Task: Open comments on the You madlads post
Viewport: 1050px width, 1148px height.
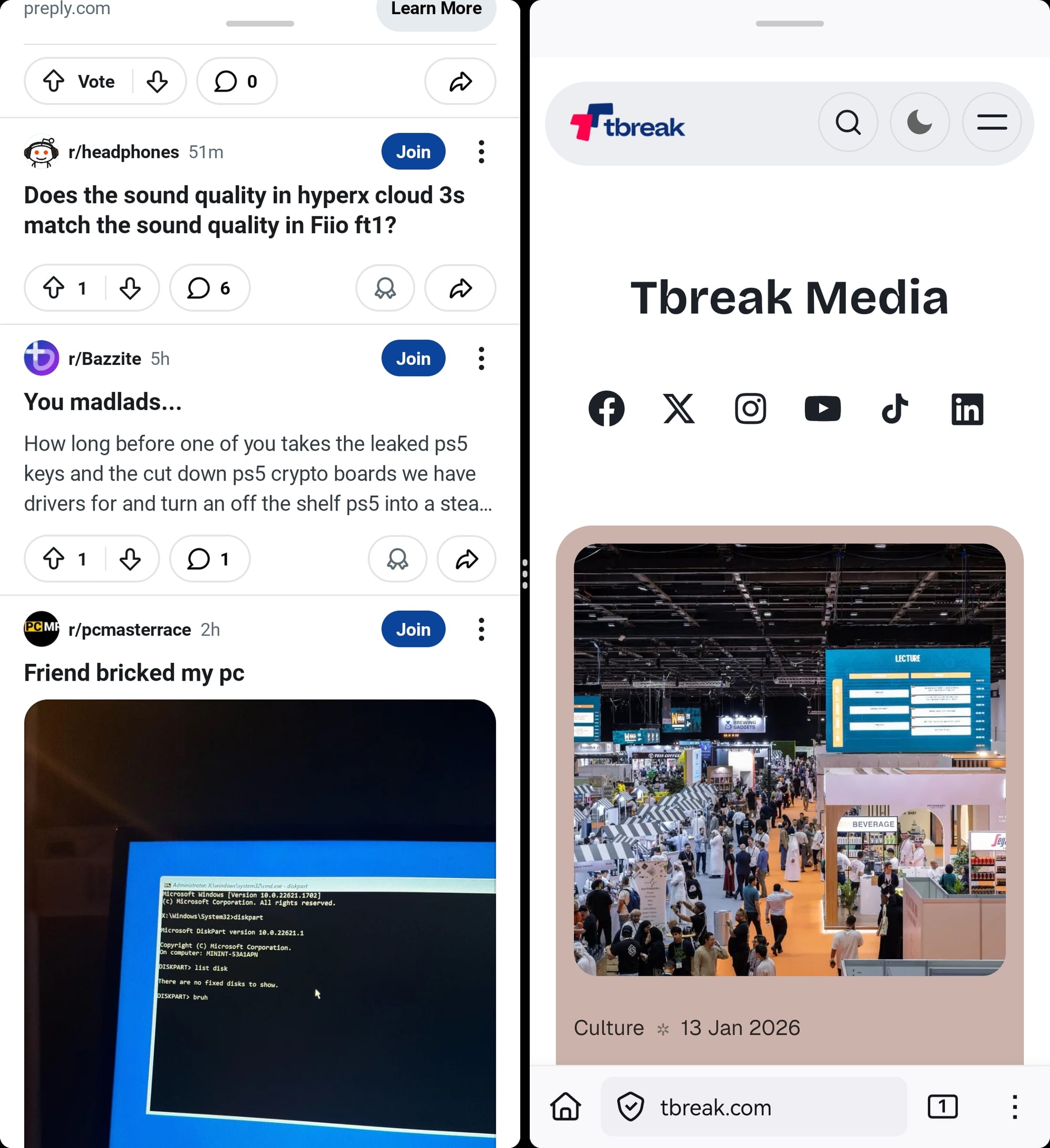Action: [x=209, y=559]
